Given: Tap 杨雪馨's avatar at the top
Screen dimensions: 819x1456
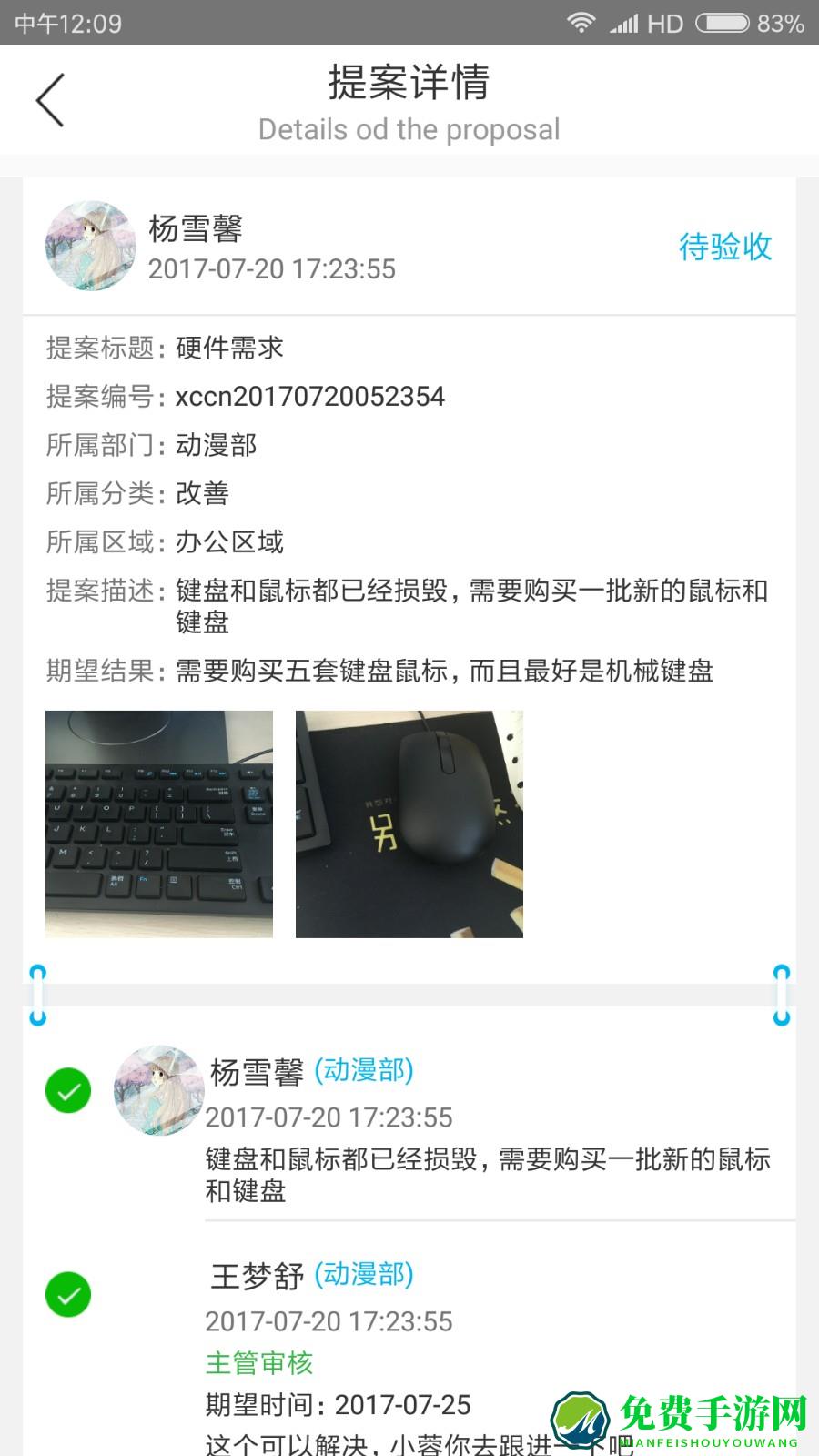Looking at the screenshot, I should (x=89, y=246).
